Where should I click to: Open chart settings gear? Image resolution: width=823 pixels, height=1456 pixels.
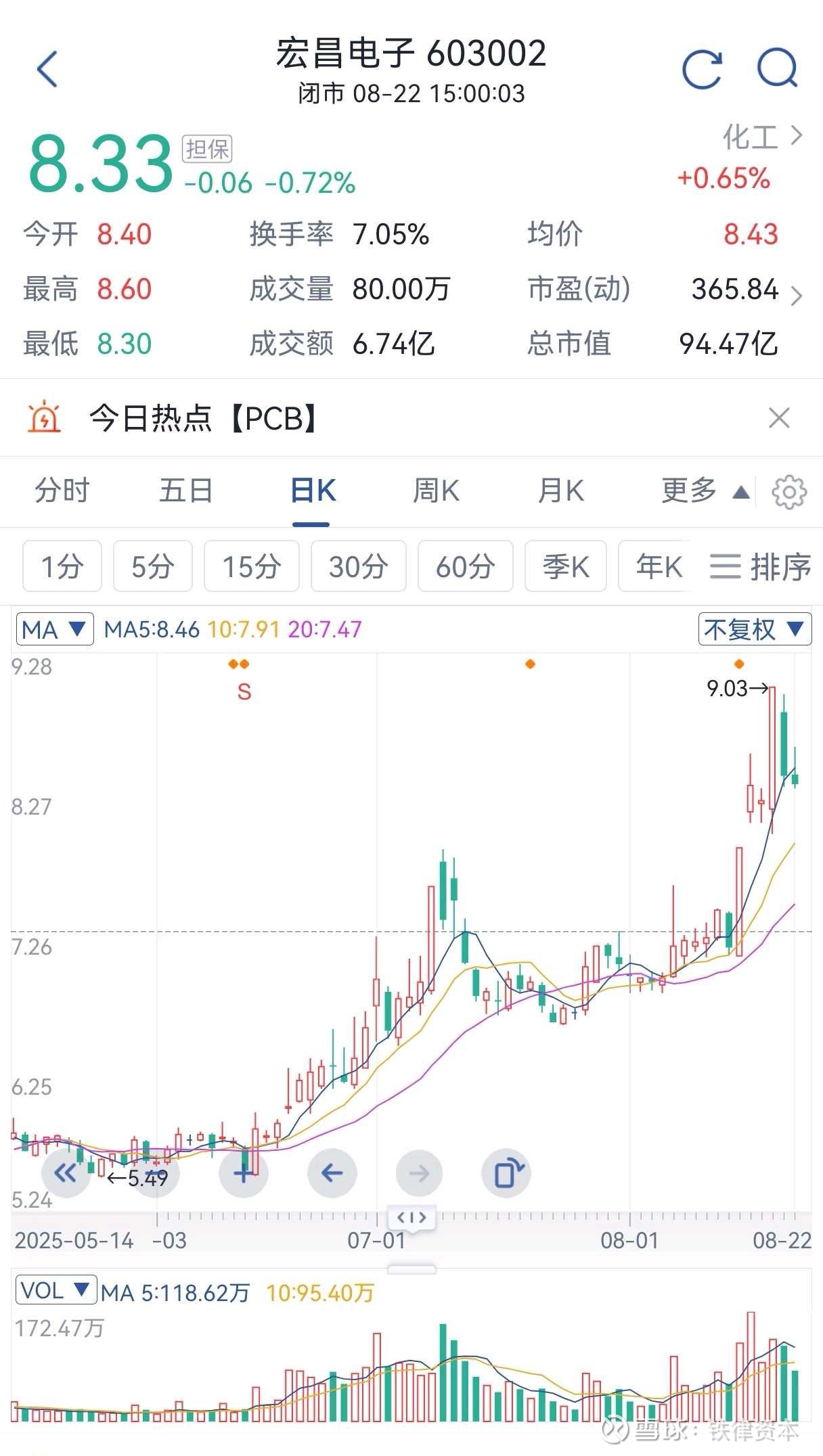789,492
